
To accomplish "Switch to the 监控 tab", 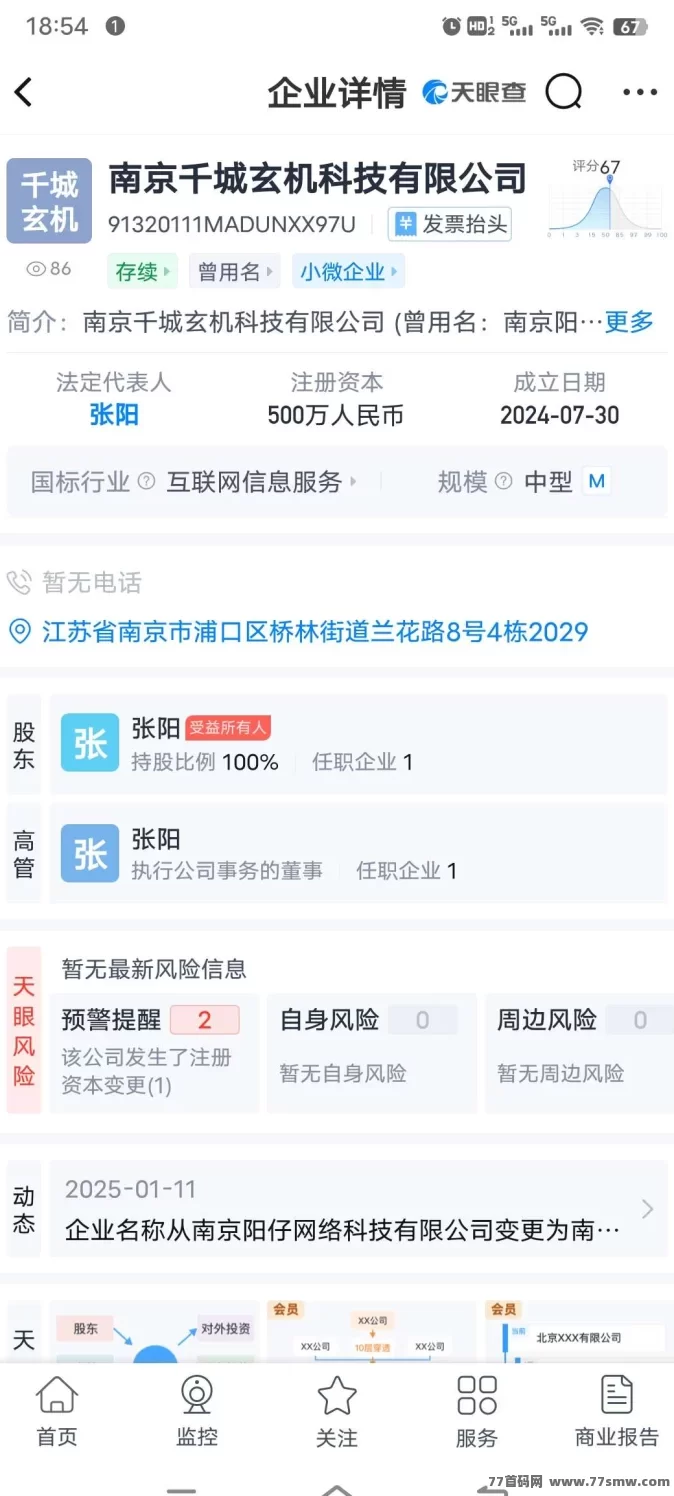I will [x=197, y=1412].
